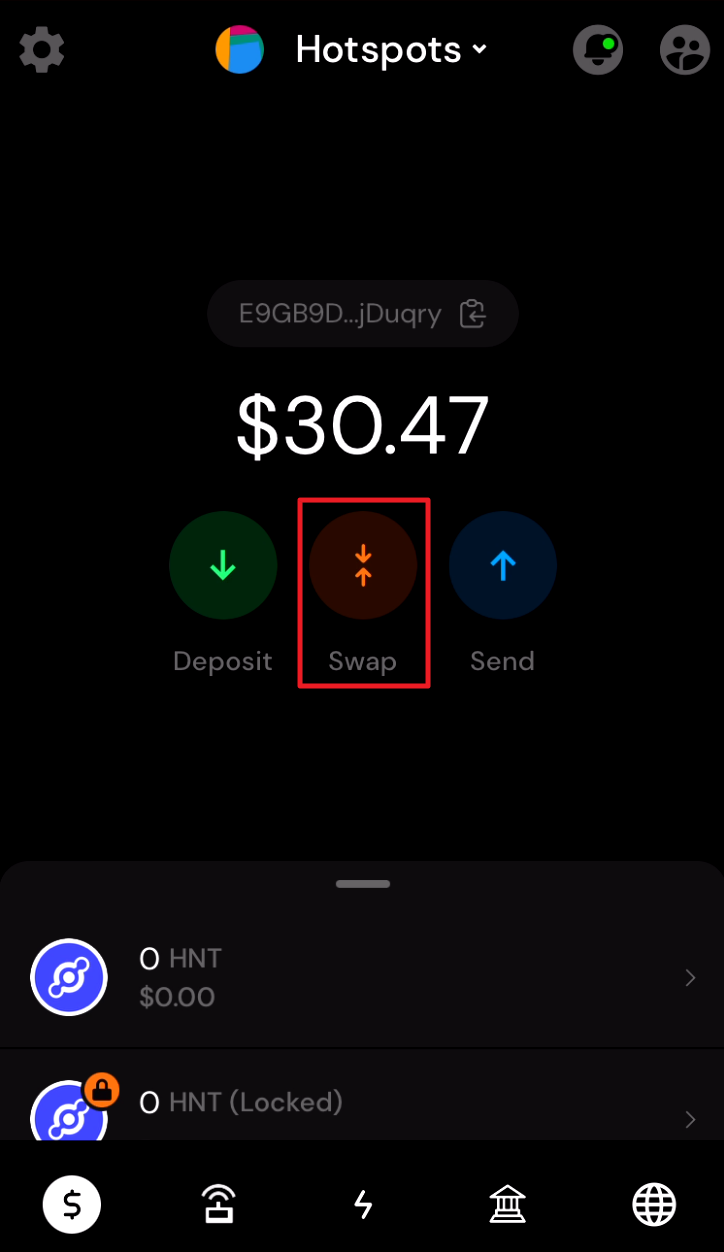Open the account switcher icon
This screenshot has height=1252, width=724.
point(685,50)
